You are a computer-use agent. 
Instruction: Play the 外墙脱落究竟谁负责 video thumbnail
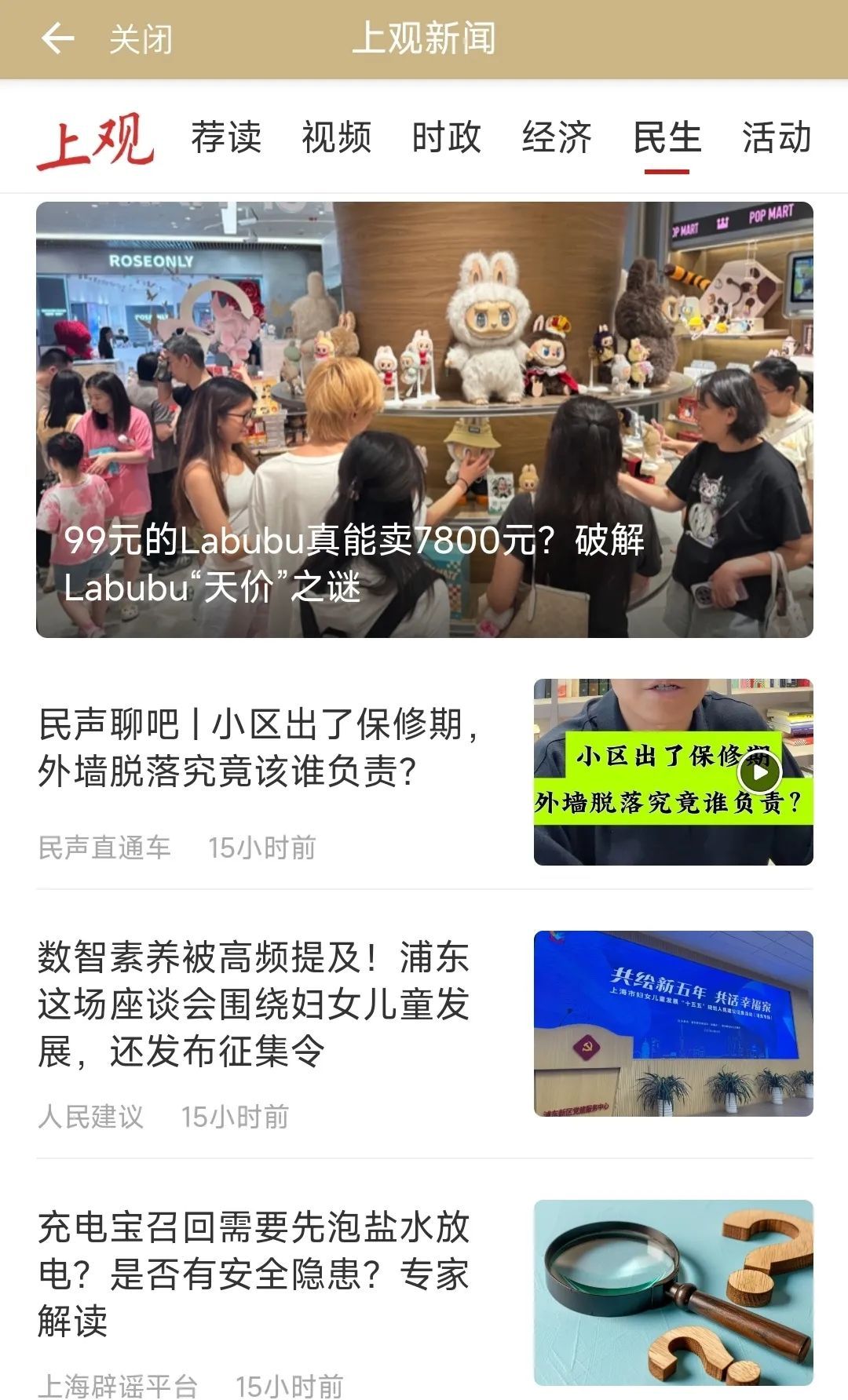(x=758, y=773)
